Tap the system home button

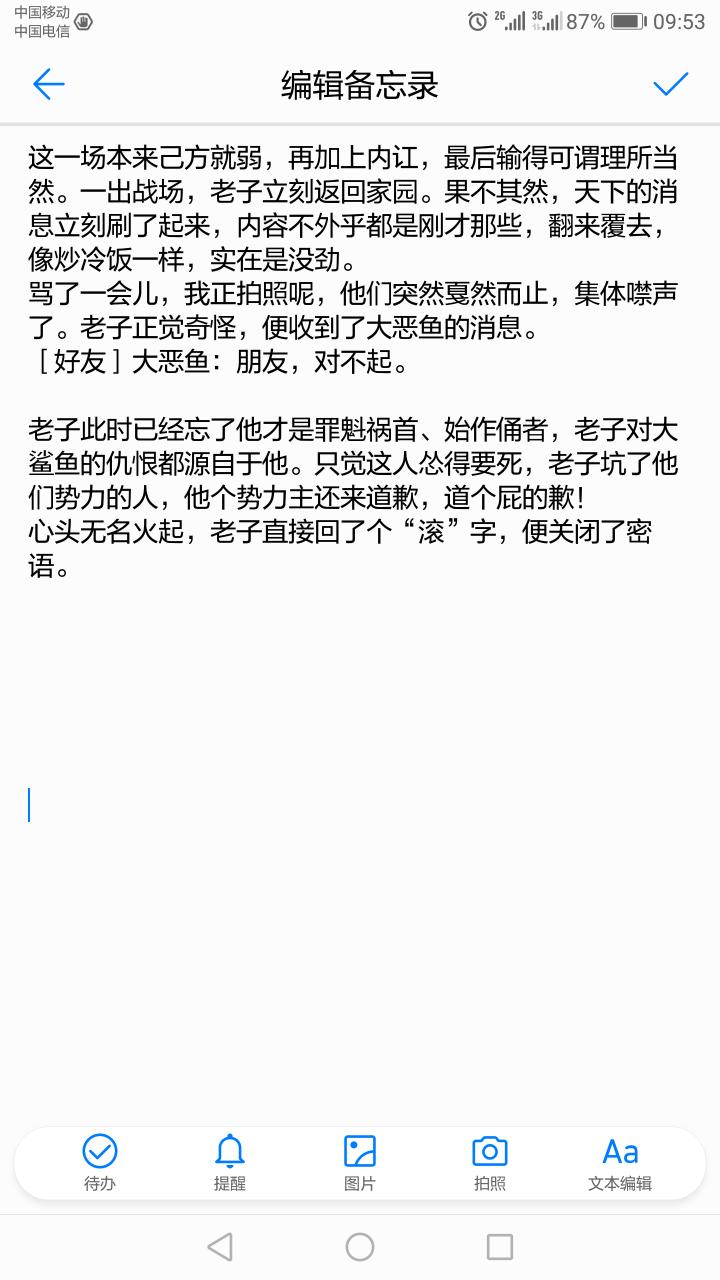pos(360,1247)
